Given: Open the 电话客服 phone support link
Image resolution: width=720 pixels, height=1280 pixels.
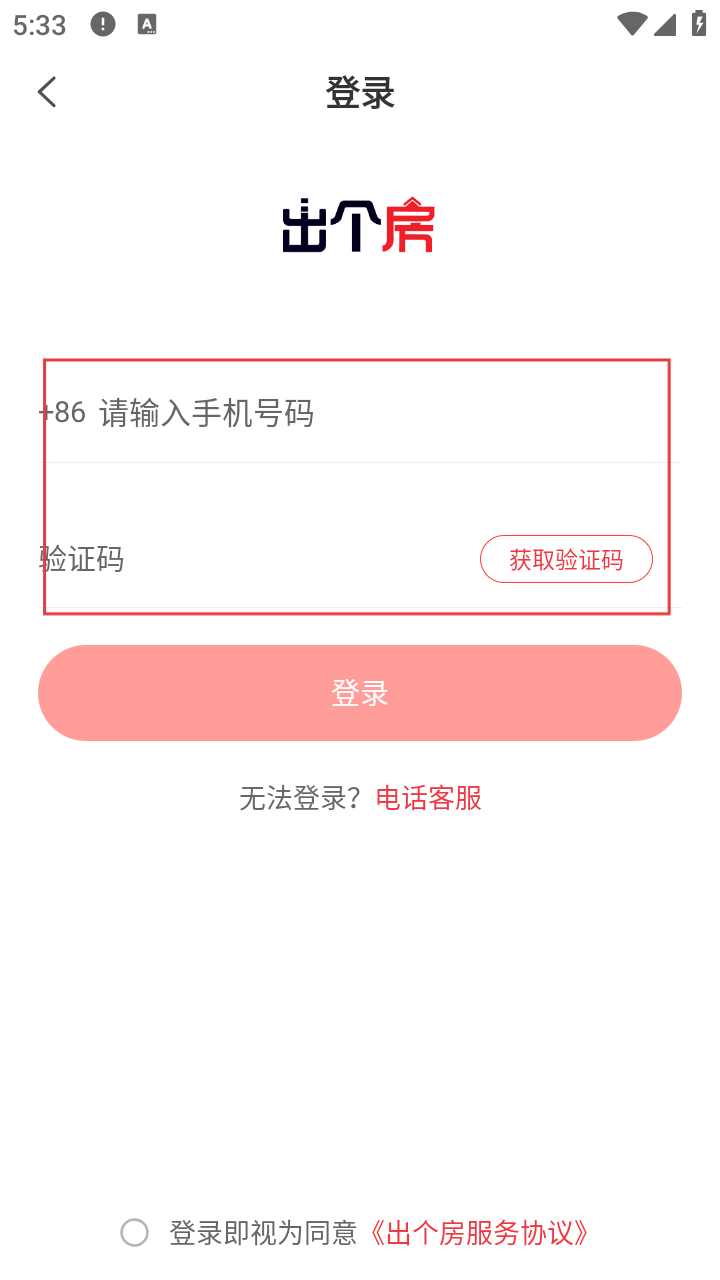Looking at the screenshot, I should (429, 798).
